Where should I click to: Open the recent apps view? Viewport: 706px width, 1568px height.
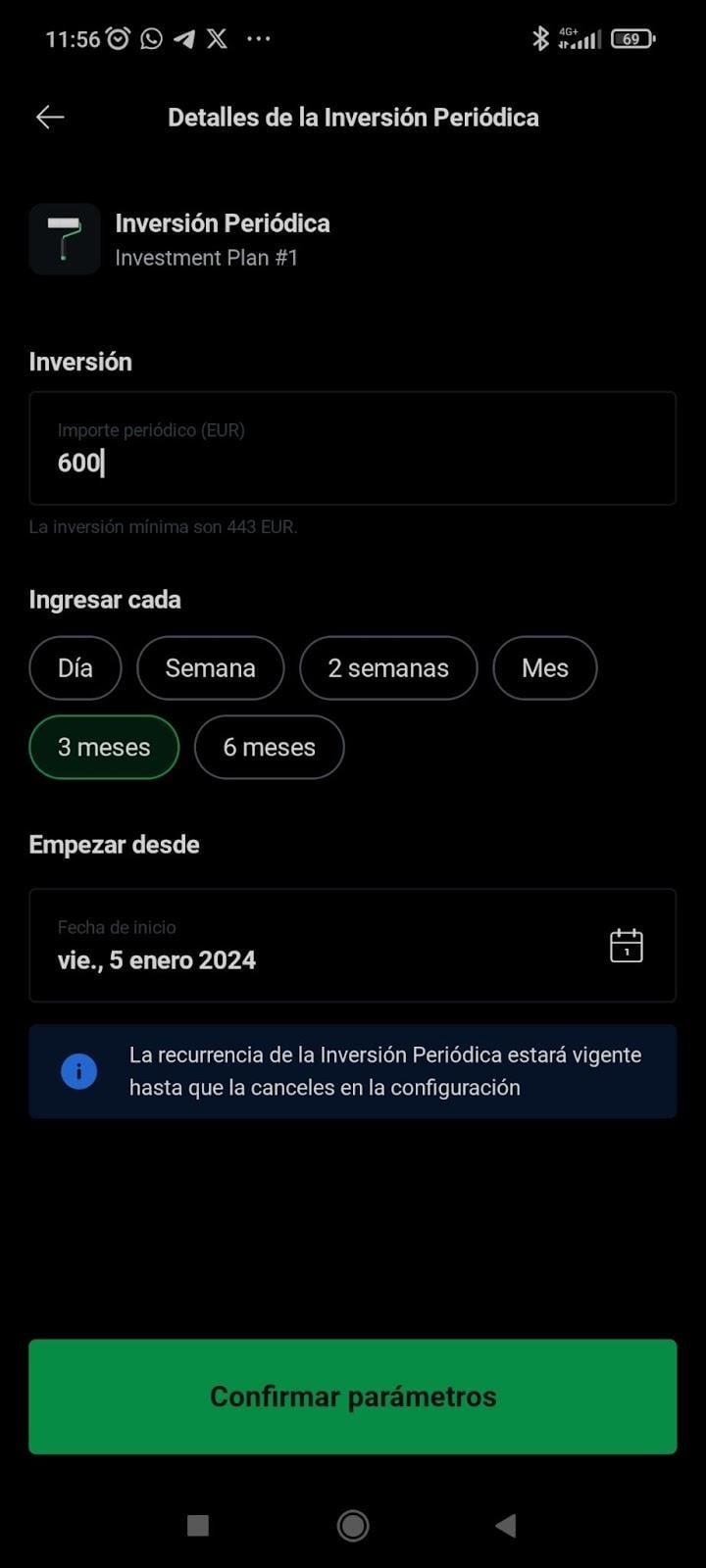(198, 1525)
